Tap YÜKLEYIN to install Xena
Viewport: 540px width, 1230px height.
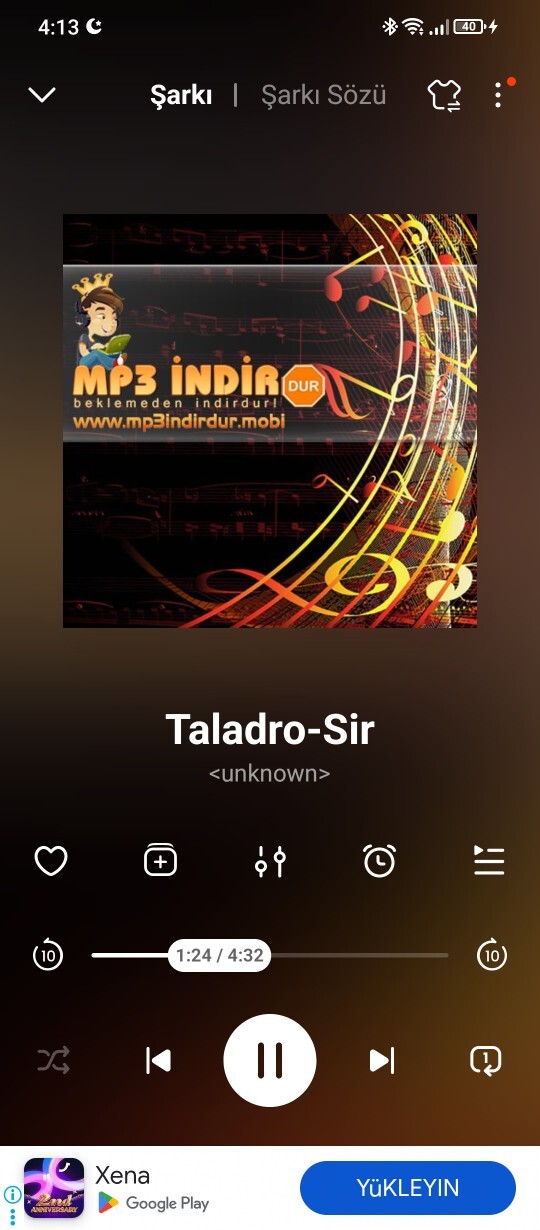click(x=408, y=1188)
